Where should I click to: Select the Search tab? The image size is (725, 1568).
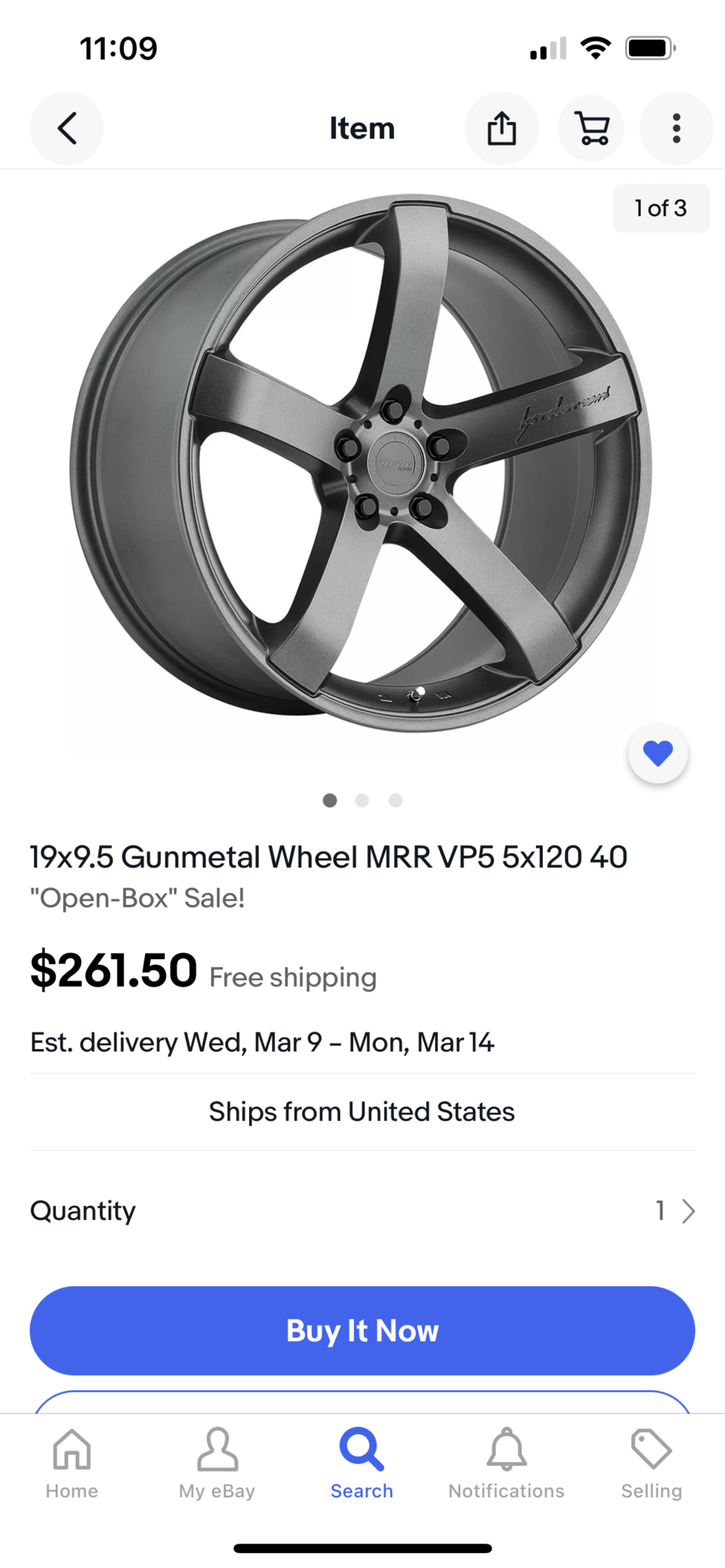coord(362,1463)
